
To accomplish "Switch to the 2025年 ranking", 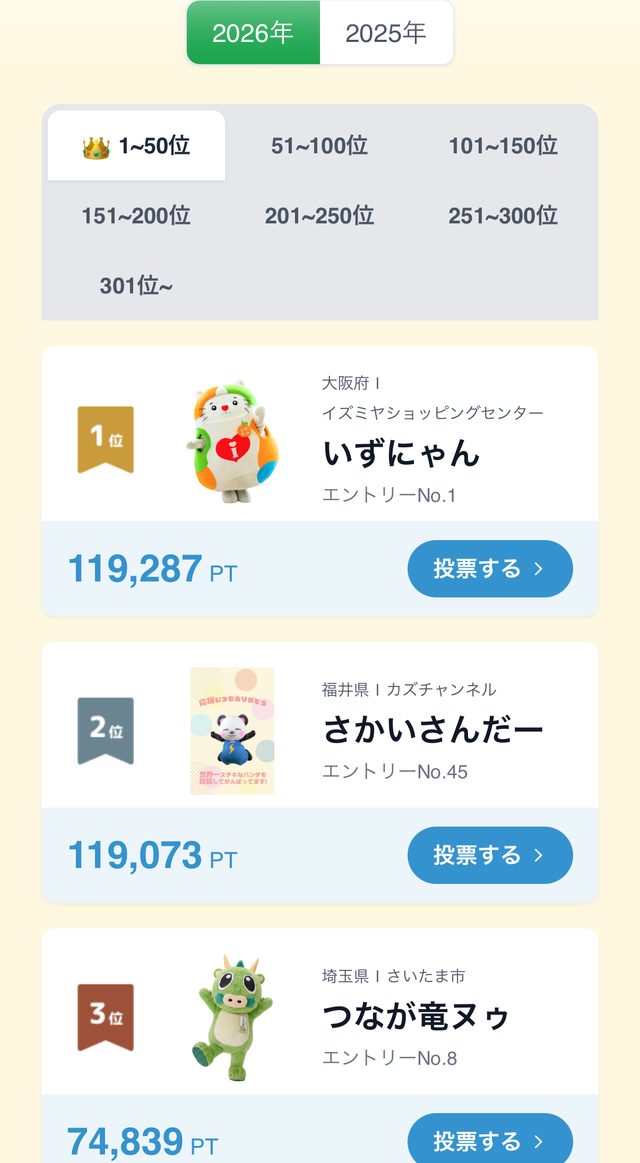I will [386, 33].
